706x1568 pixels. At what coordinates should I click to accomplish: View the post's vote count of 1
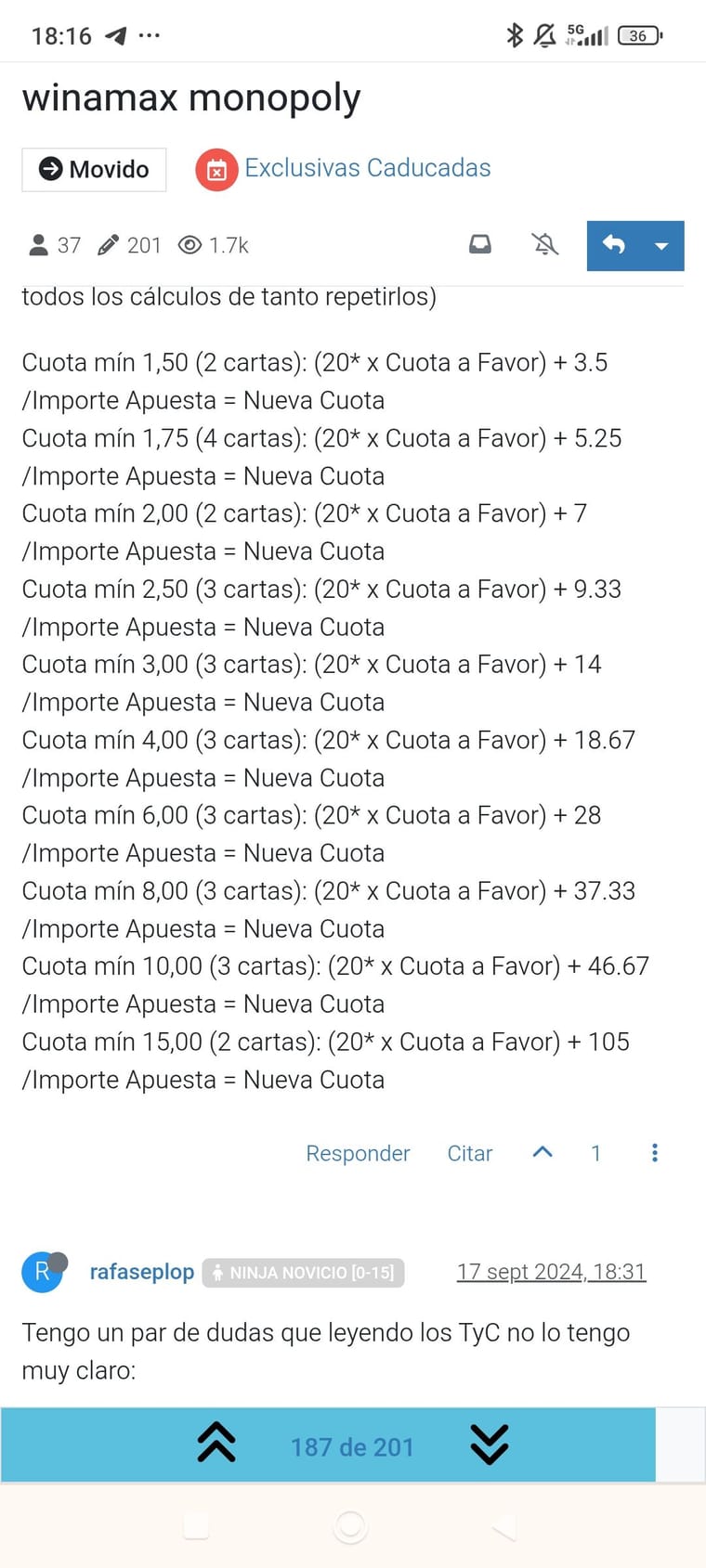pos(595,1153)
